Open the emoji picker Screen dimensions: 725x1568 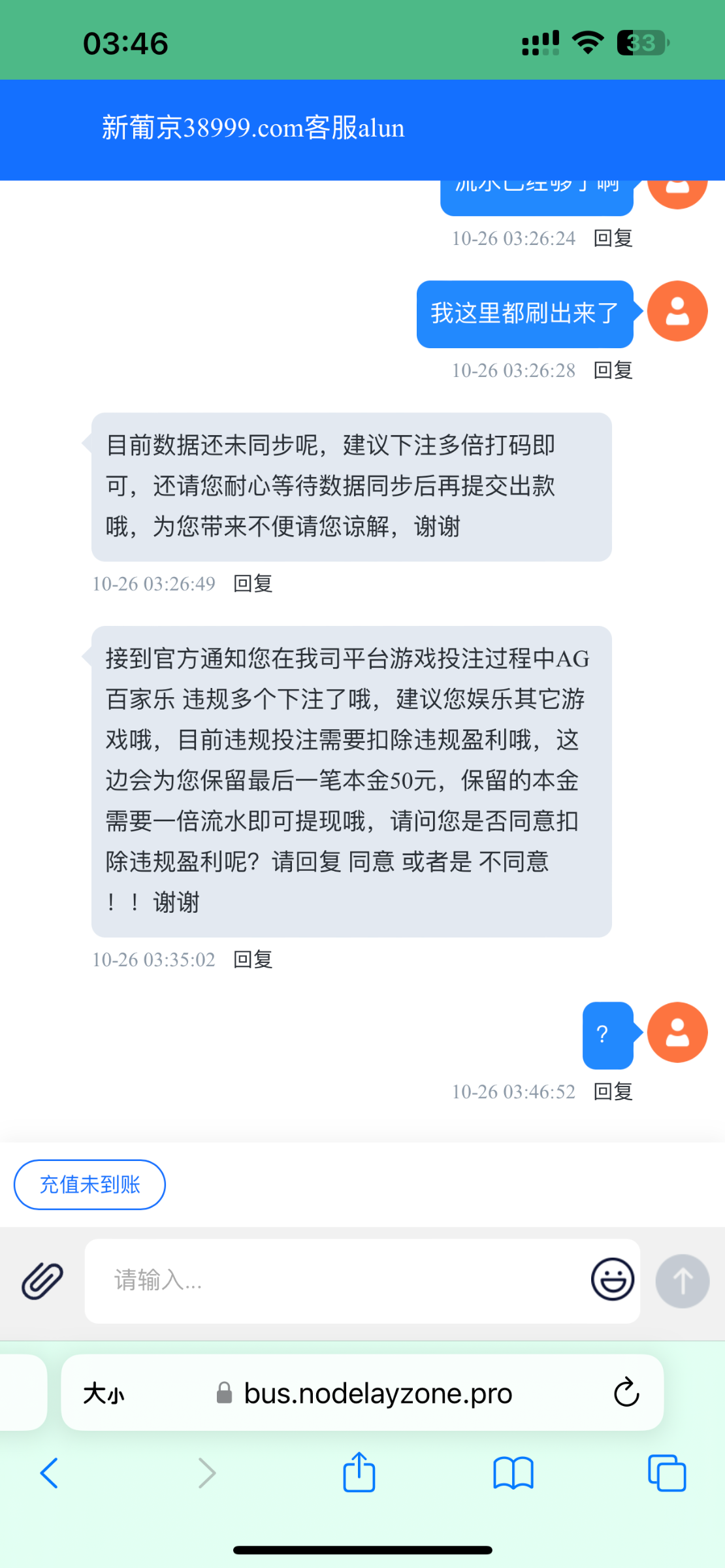(x=612, y=1279)
